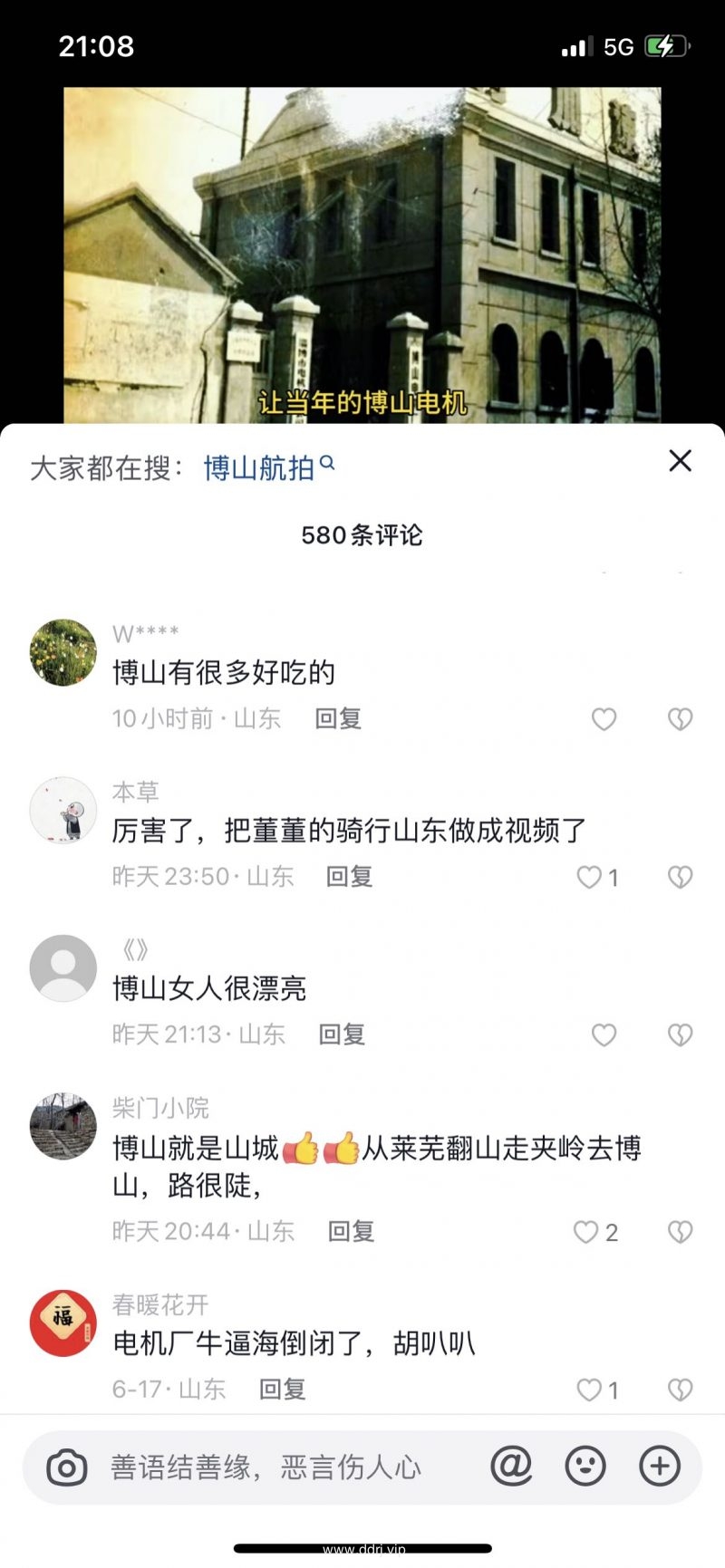
Task: Reply to 柴门小院's comment
Action: click(351, 1232)
